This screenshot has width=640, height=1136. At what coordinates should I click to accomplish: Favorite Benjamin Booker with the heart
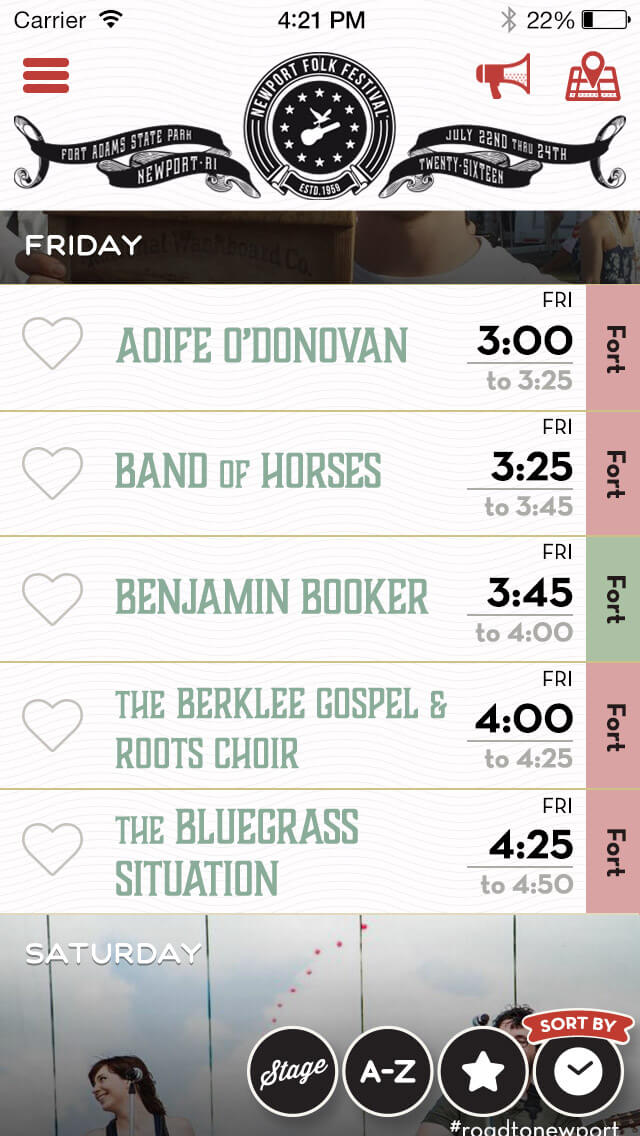coord(52,598)
